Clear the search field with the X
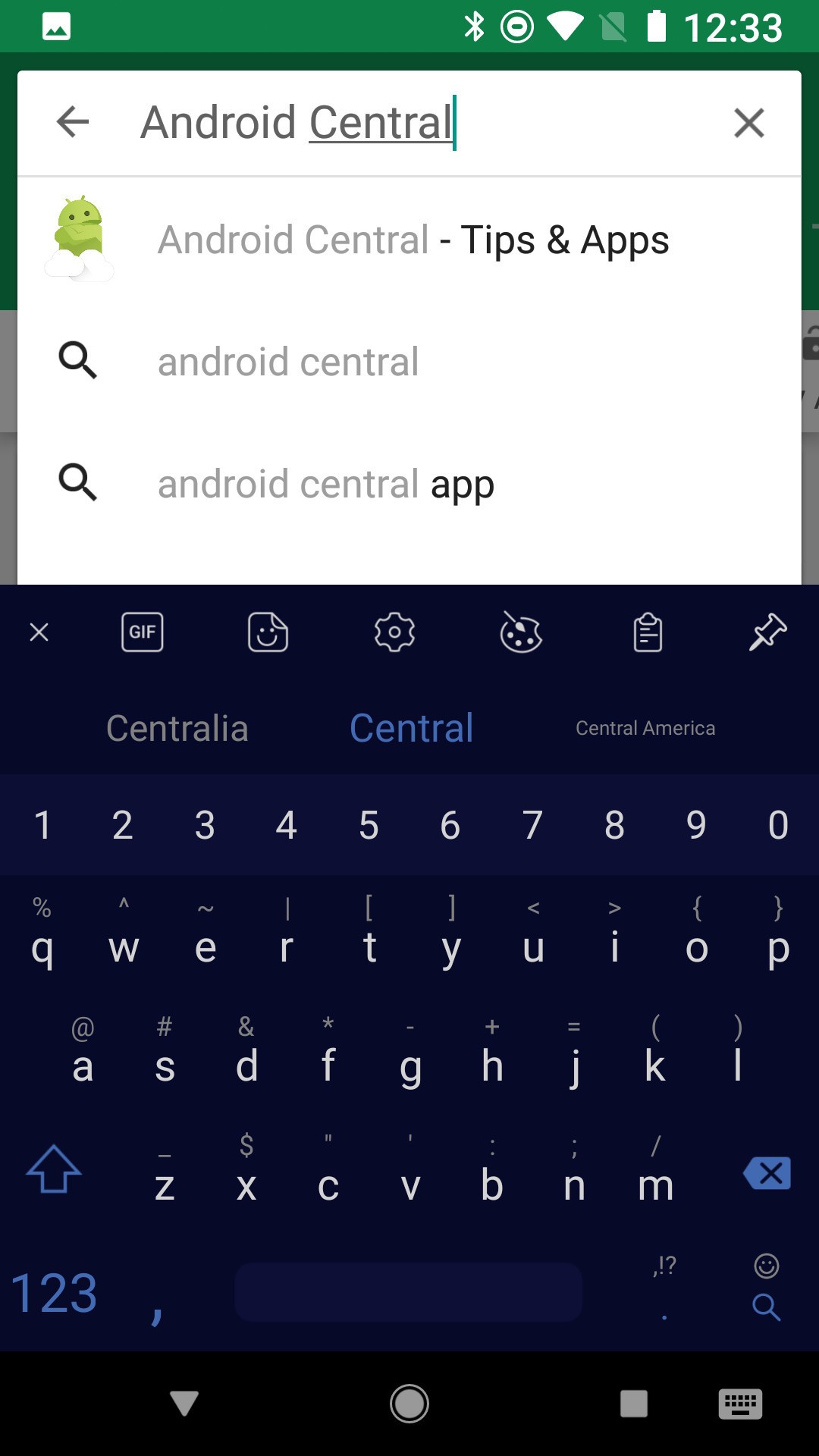Screen dimensions: 819x1456 [x=748, y=122]
